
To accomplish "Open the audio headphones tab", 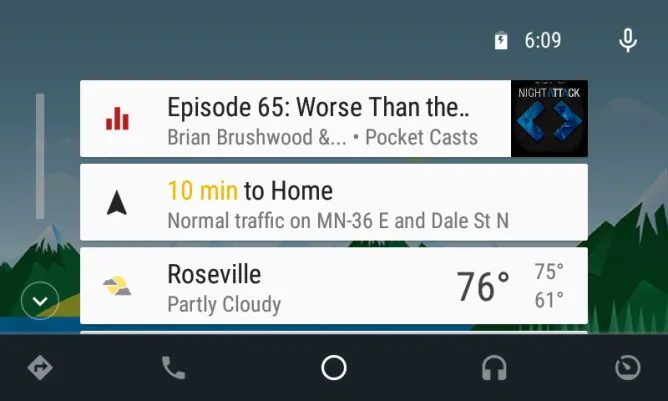I will (494, 368).
